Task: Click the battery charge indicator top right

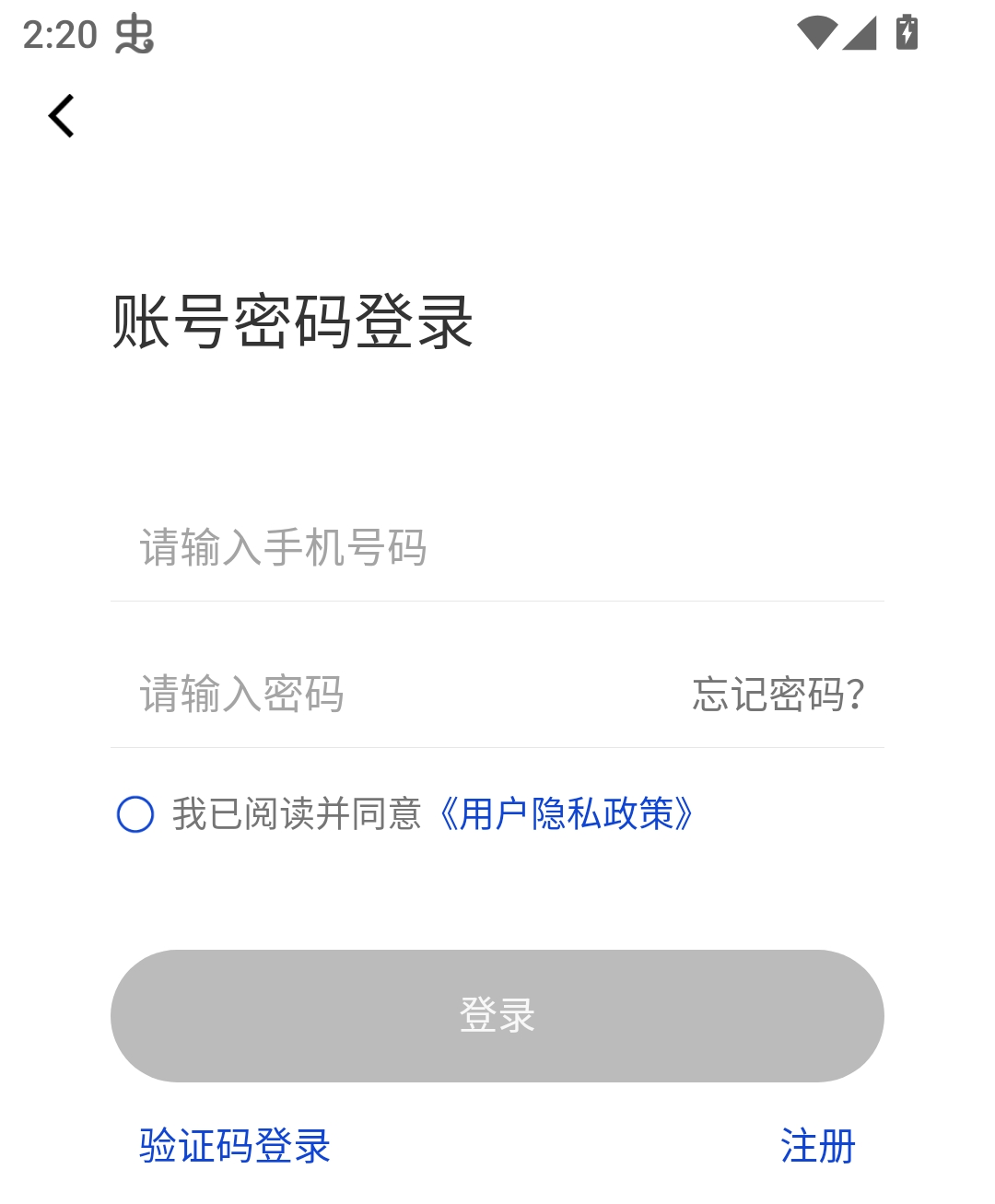Action: (x=907, y=34)
